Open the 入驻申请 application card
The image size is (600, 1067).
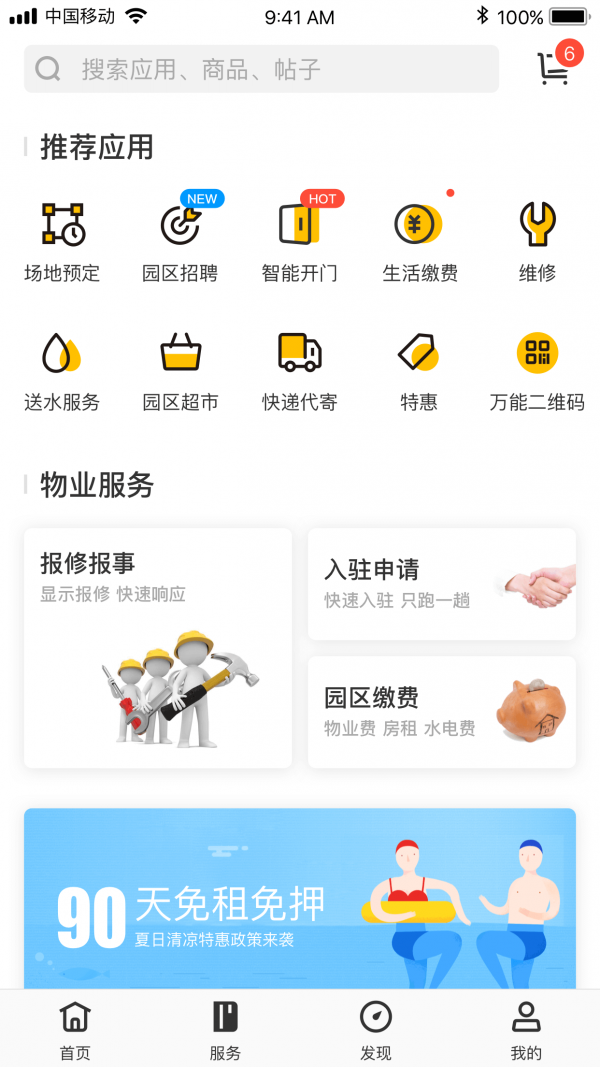pos(441,584)
